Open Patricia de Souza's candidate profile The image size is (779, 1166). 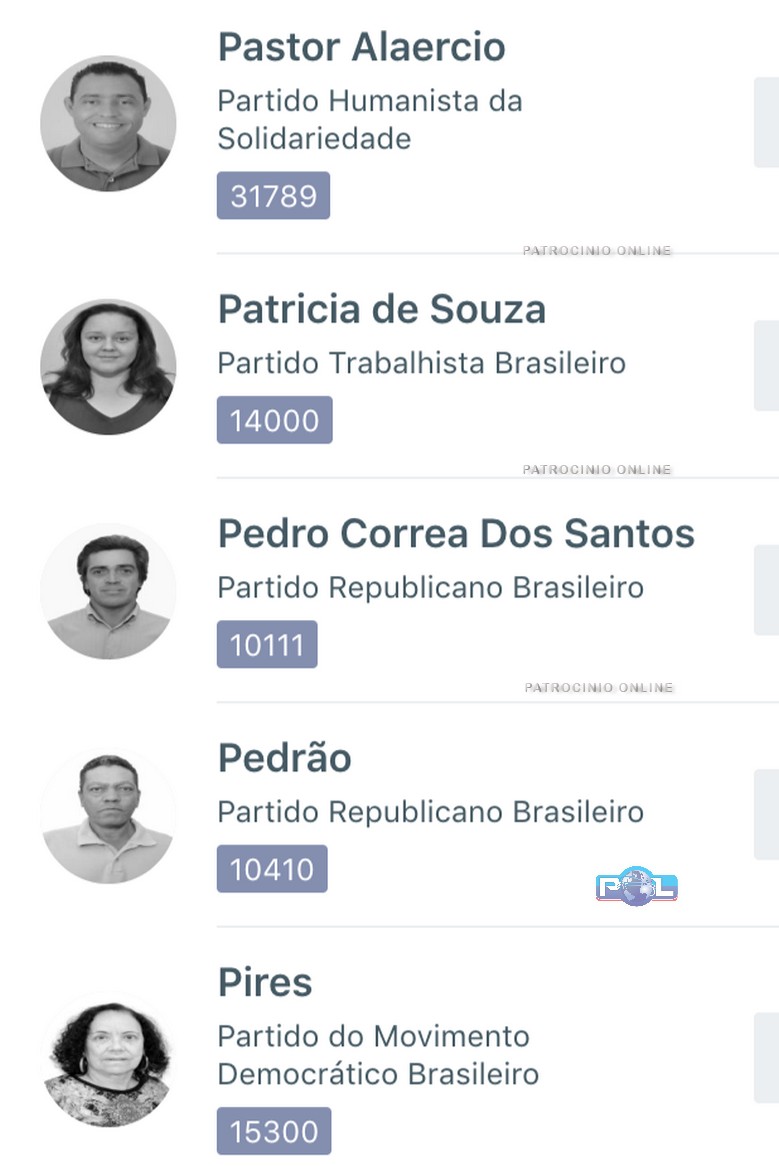[x=381, y=309]
